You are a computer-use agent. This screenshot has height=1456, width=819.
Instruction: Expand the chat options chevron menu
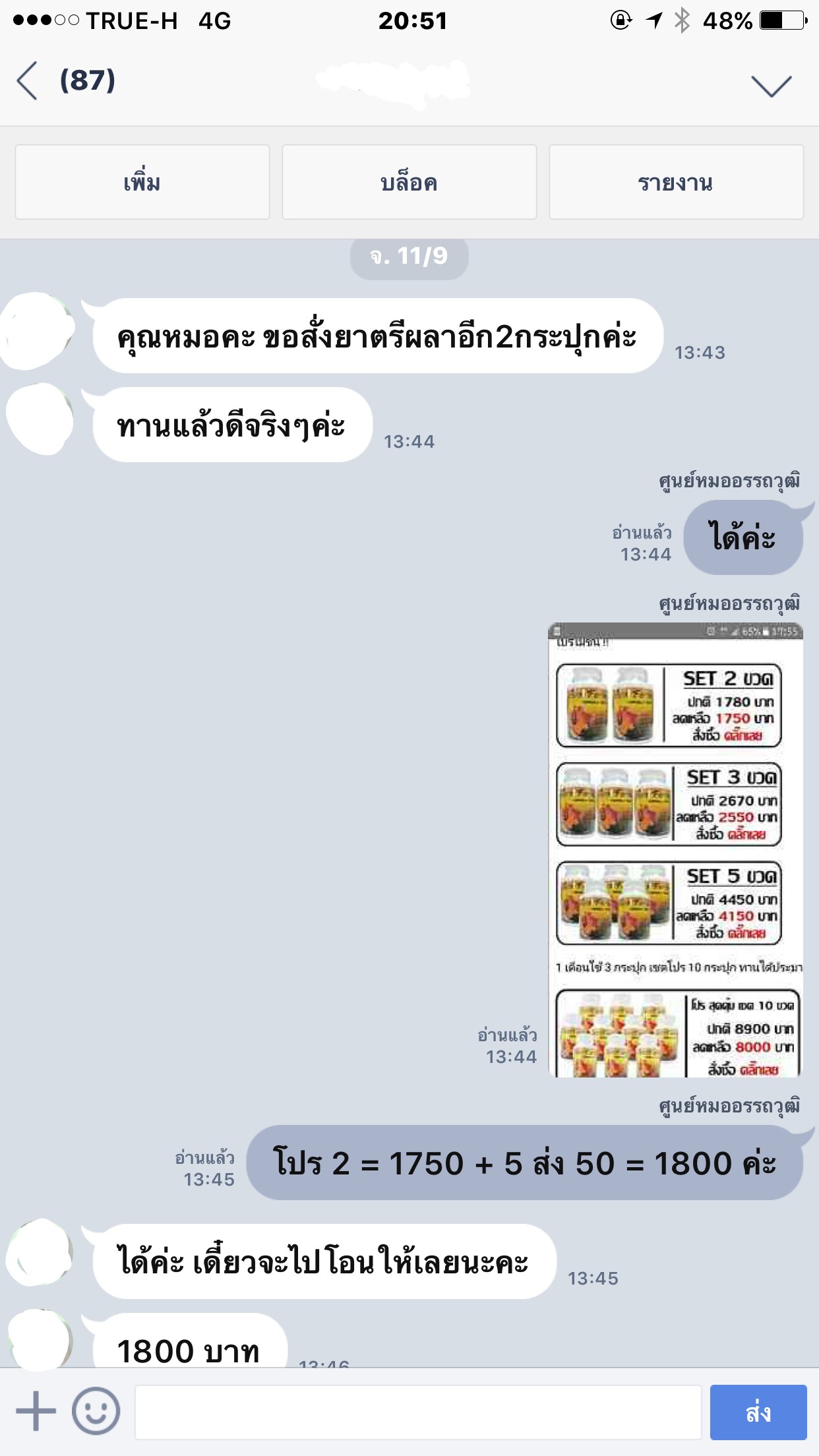[x=770, y=85]
